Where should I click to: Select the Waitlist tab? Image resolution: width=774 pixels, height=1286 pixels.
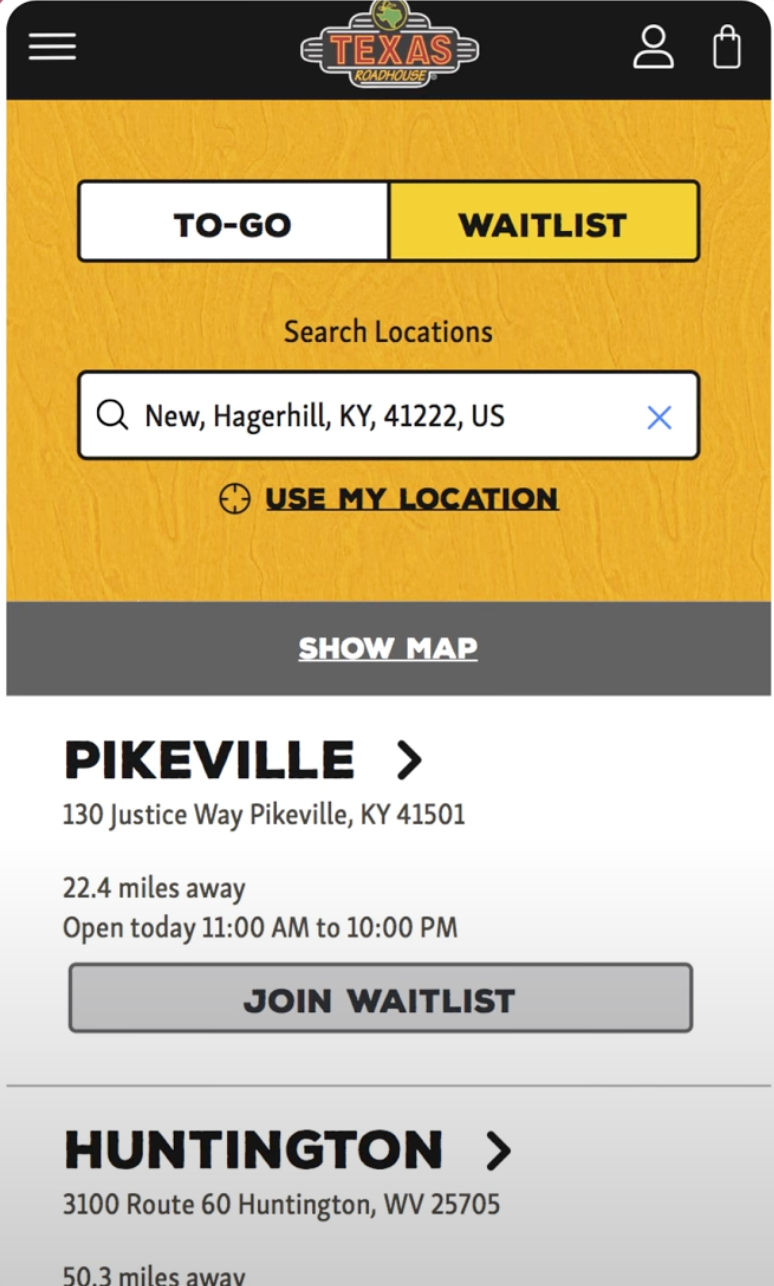point(543,224)
